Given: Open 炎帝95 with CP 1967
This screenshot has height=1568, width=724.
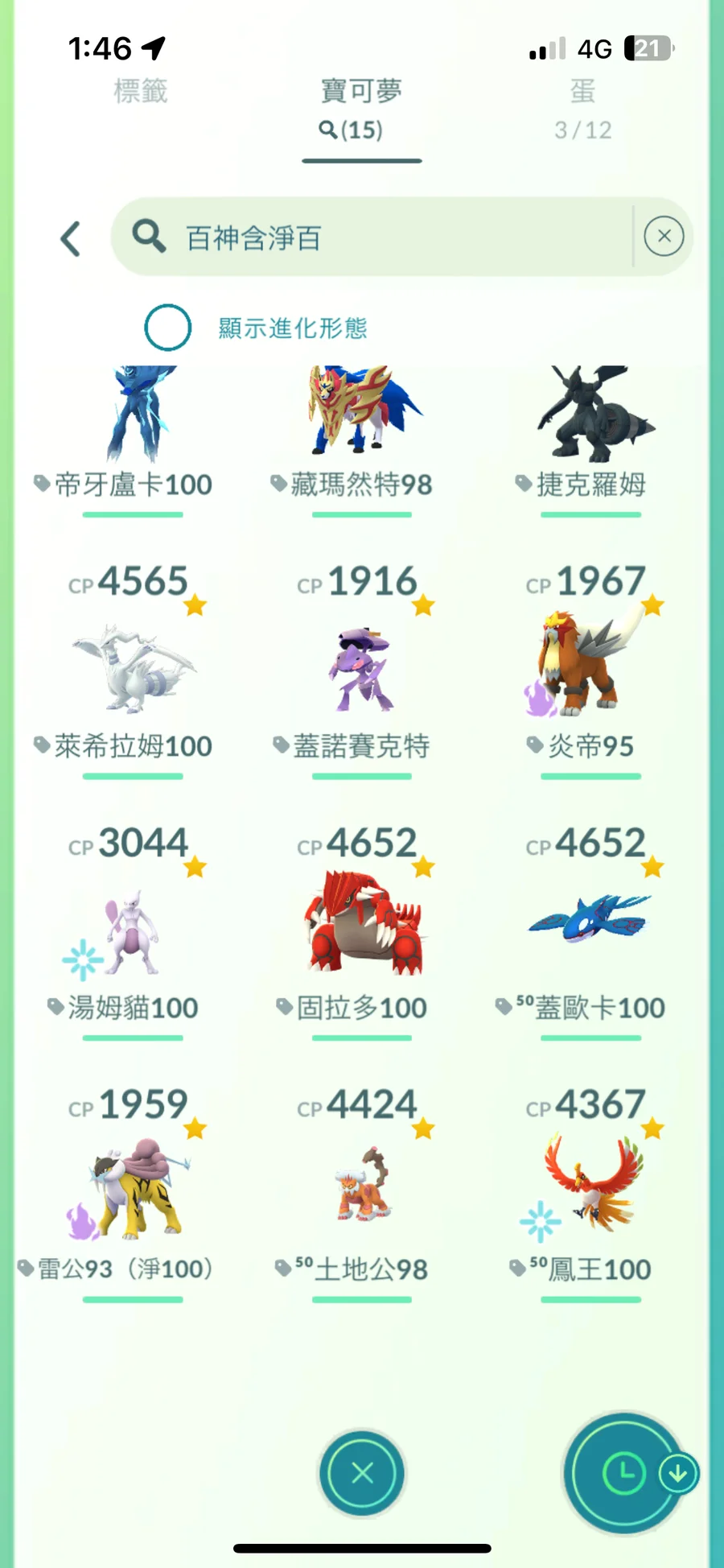Looking at the screenshot, I should (x=591, y=668).
